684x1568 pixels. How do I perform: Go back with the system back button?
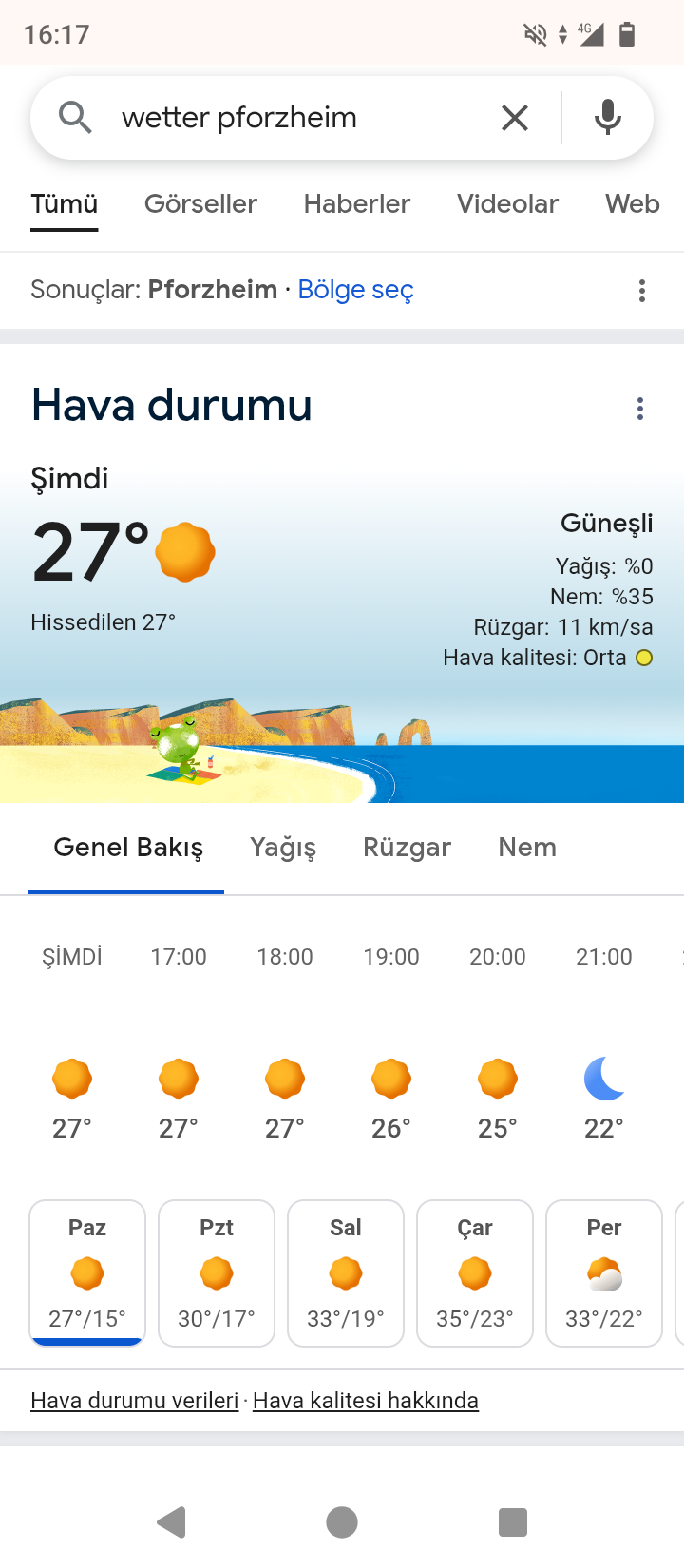pos(172,1521)
